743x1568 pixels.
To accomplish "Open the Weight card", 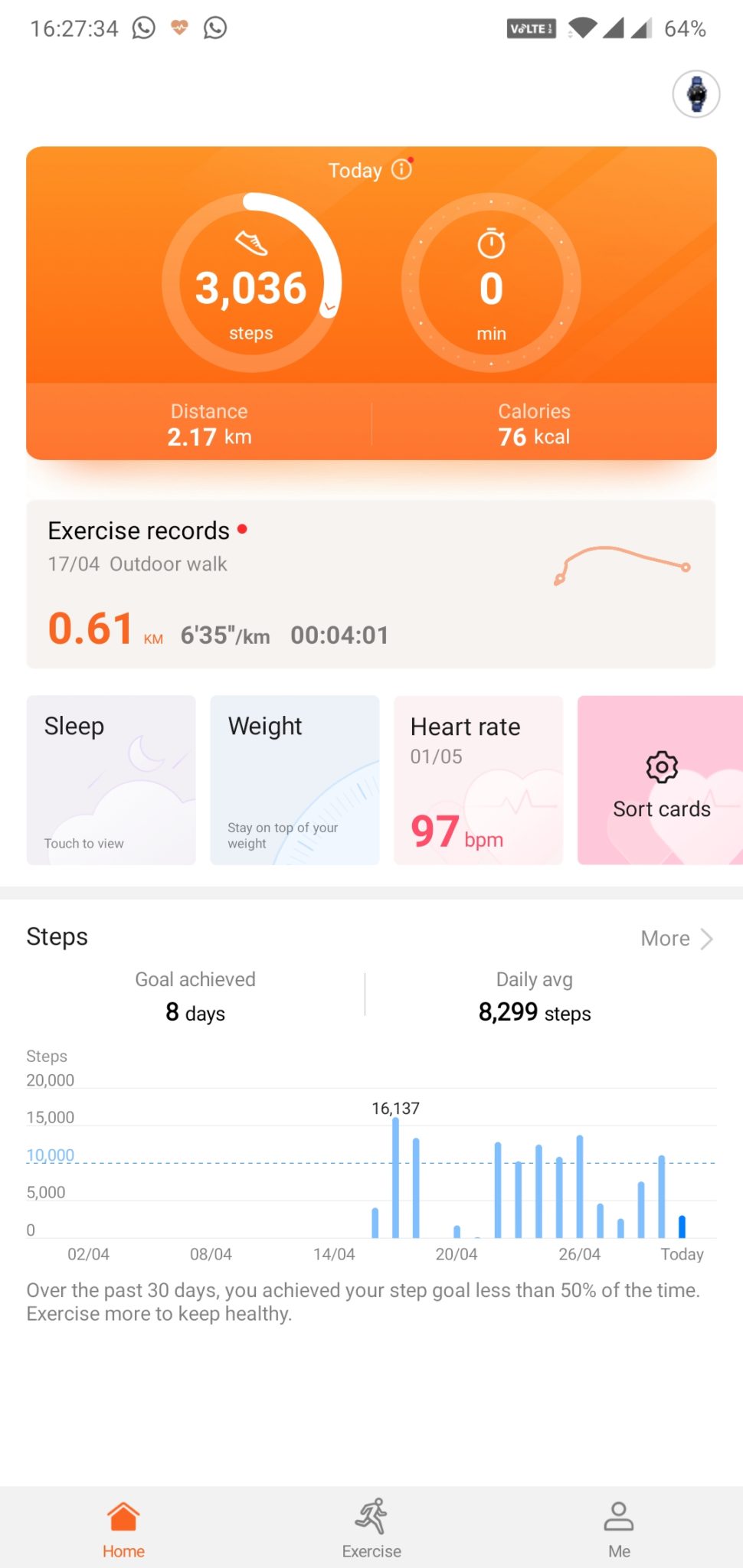I will (295, 780).
